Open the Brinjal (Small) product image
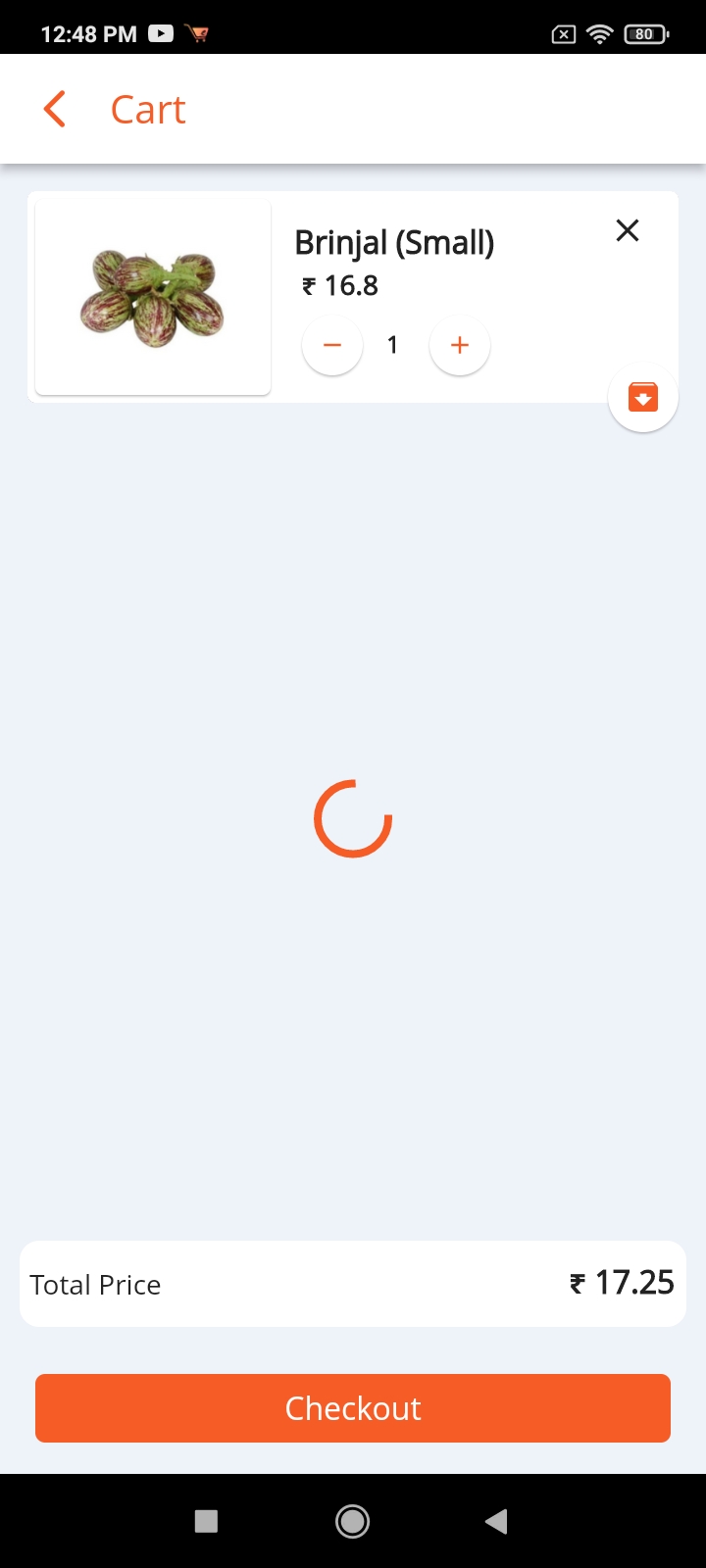 tap(153, 297)
